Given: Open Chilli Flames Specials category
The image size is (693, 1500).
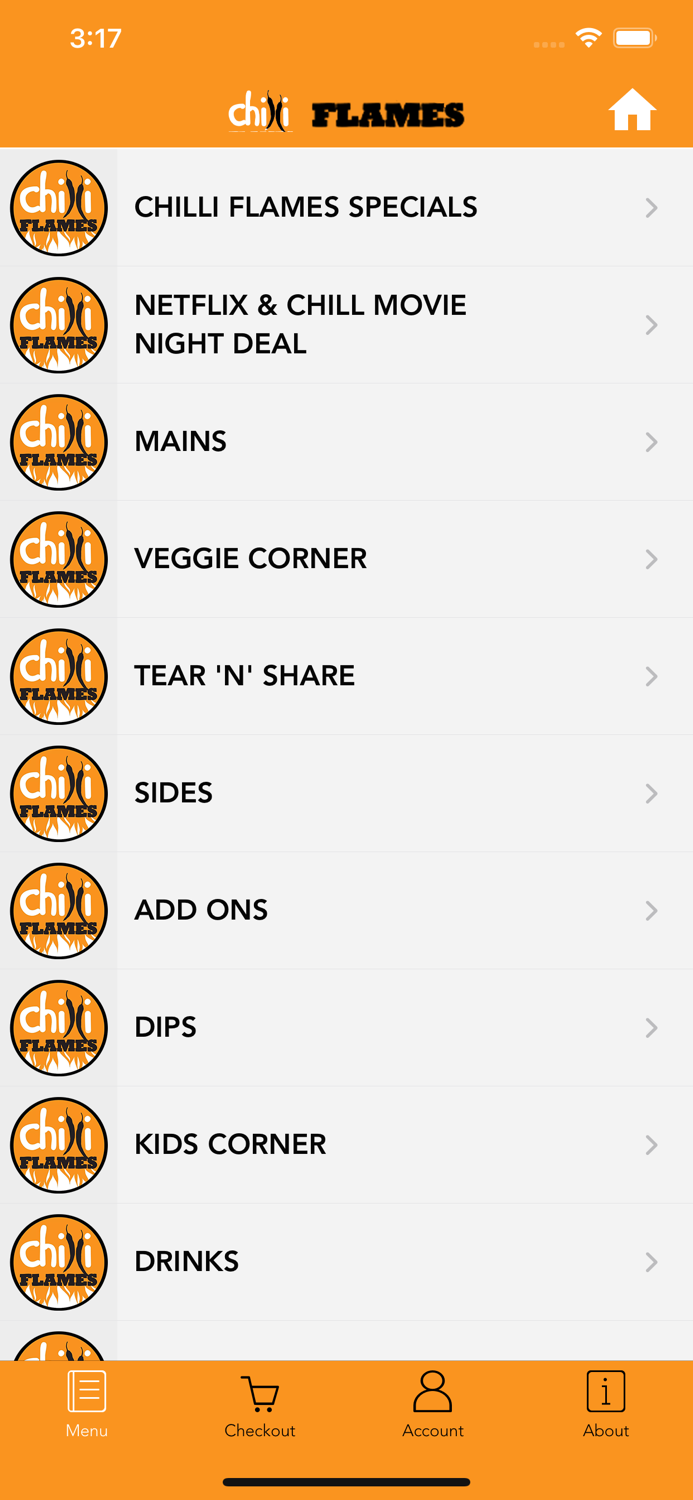Looking at the screenshot, I should pyautogui.click(x=346, y=208).
